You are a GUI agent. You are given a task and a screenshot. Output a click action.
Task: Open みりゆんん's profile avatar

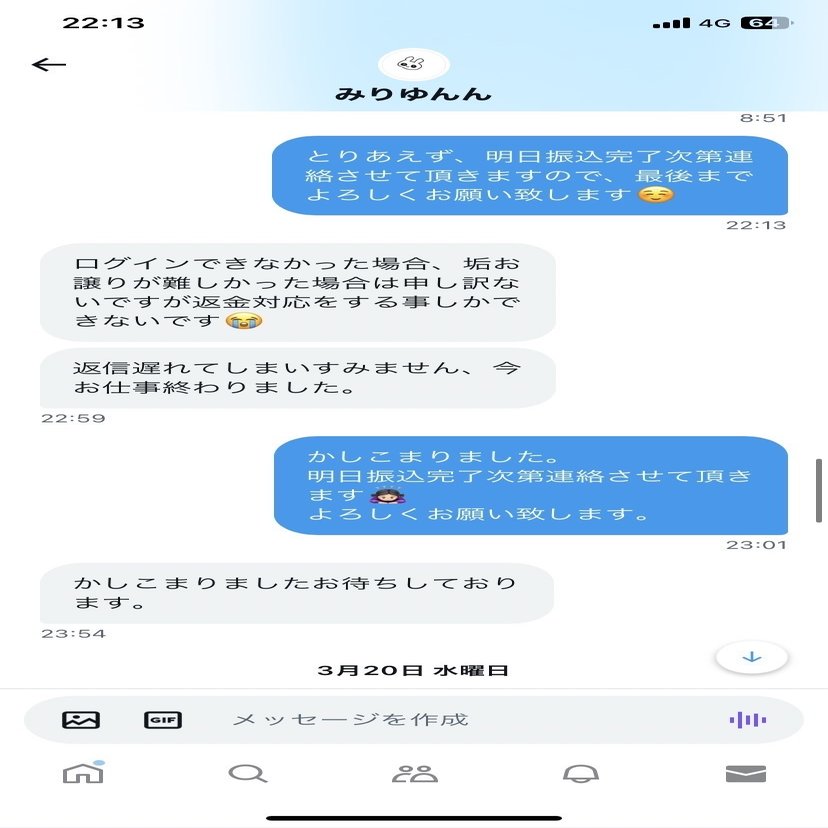point(414,64)
